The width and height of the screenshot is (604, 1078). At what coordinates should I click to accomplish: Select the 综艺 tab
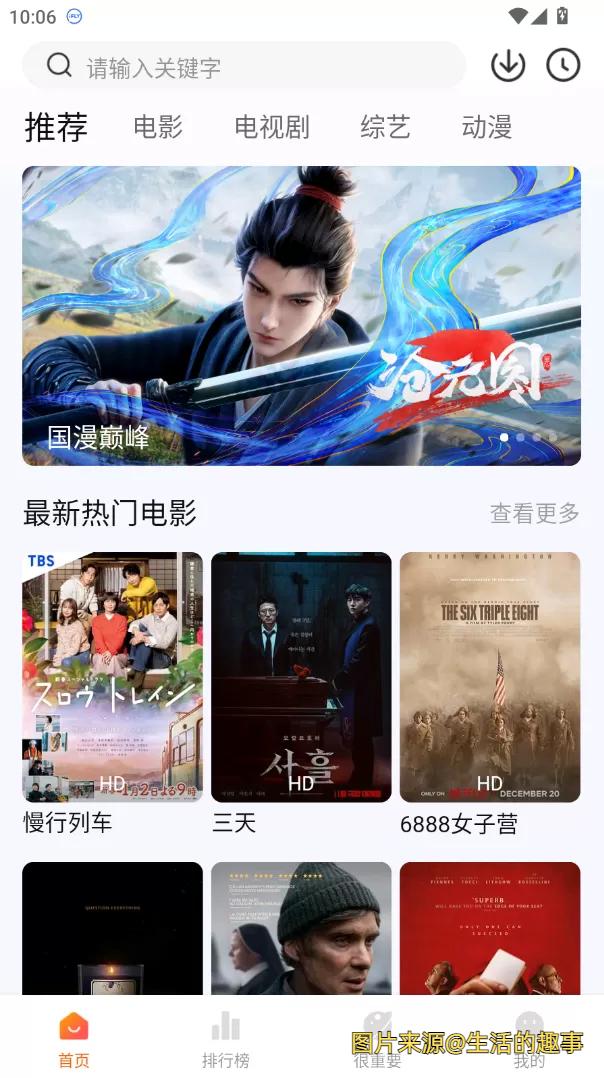(385, 127)
